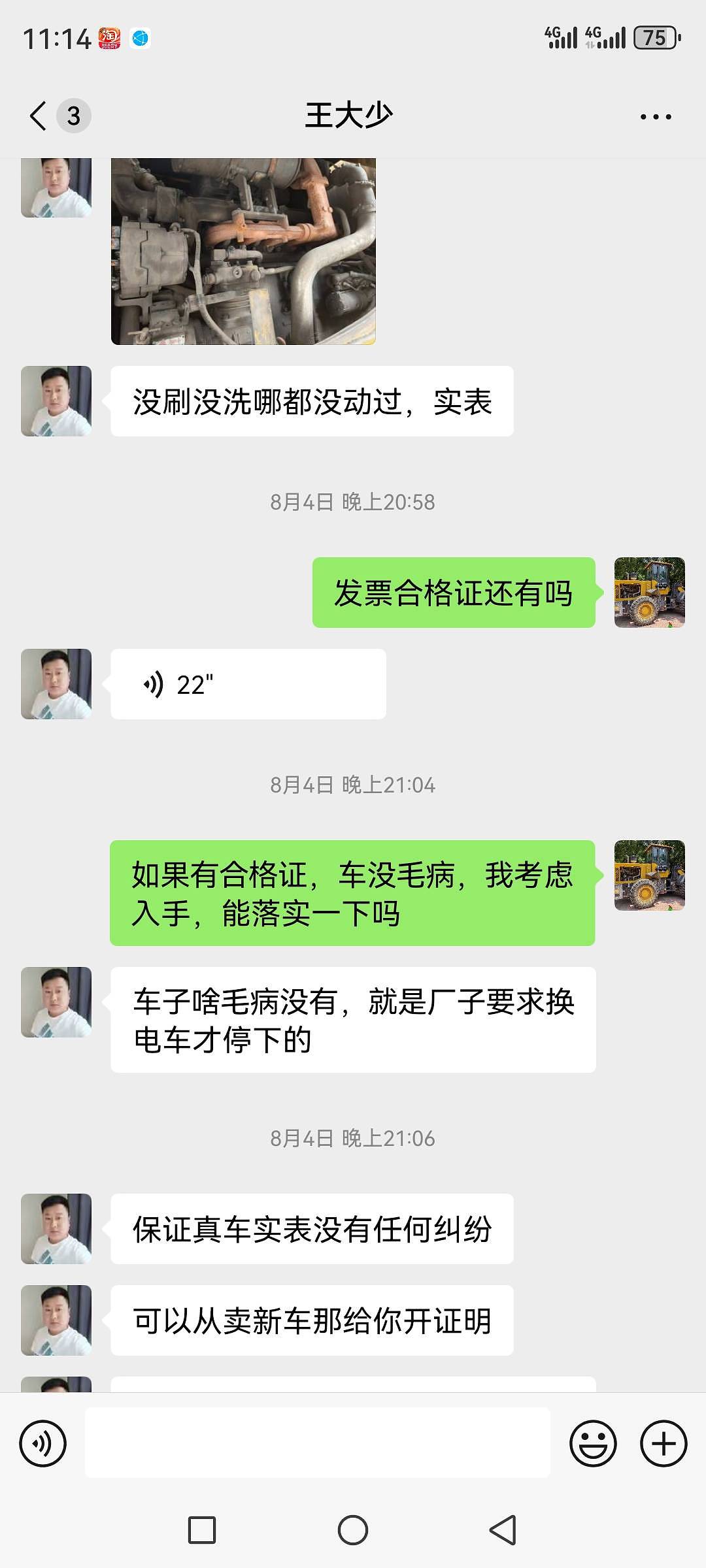The width and height of the screenshot is (706, 1568).
Task: Switch to voice input mode
Action: [43, 1443]
